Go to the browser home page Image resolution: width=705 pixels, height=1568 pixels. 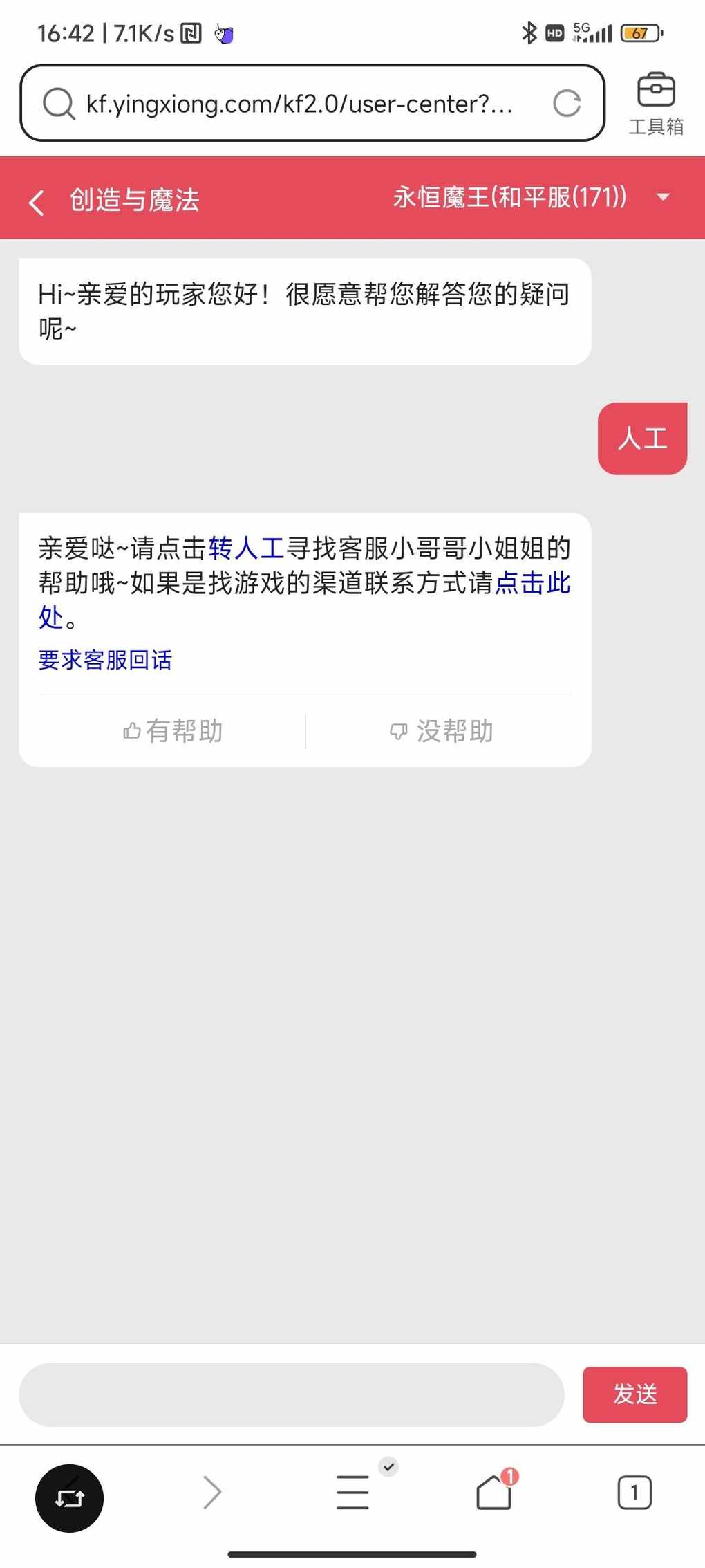pos(494,1492)
